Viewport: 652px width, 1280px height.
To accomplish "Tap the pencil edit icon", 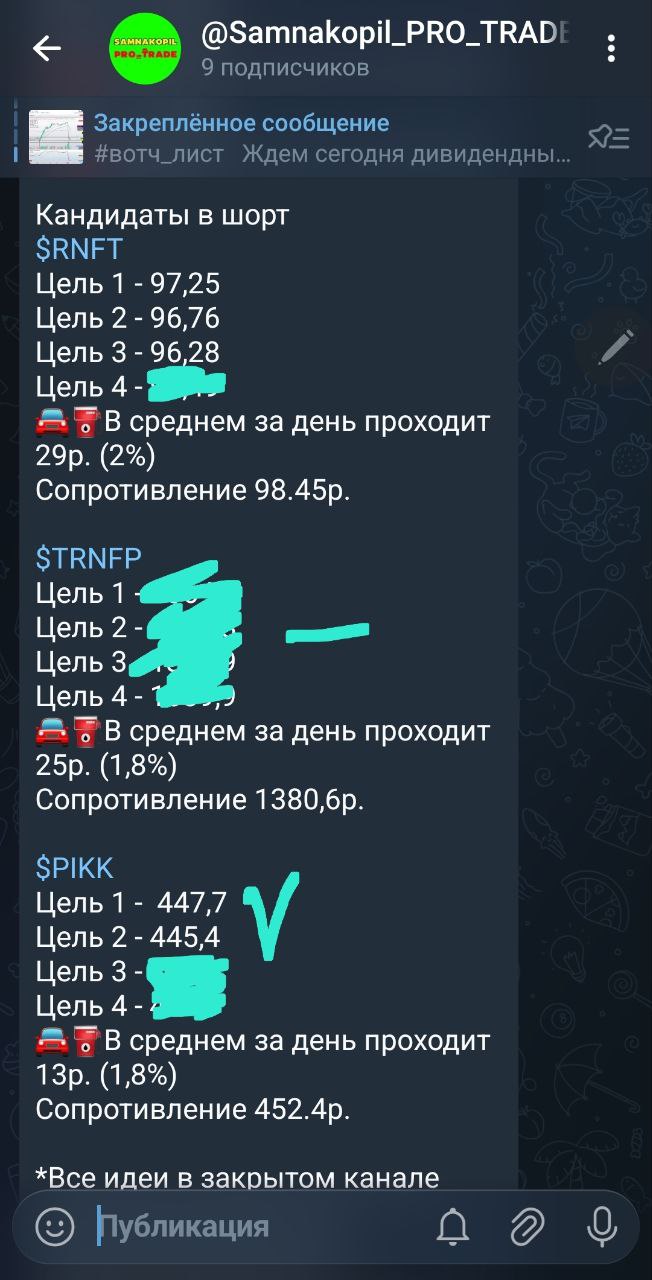I will 615,347.
